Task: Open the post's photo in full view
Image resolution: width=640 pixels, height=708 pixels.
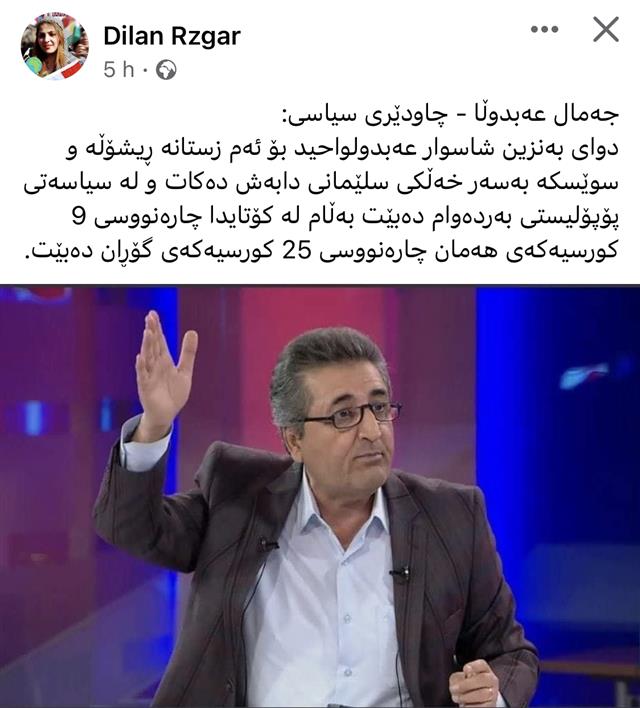Action: [x=320, y=497]
